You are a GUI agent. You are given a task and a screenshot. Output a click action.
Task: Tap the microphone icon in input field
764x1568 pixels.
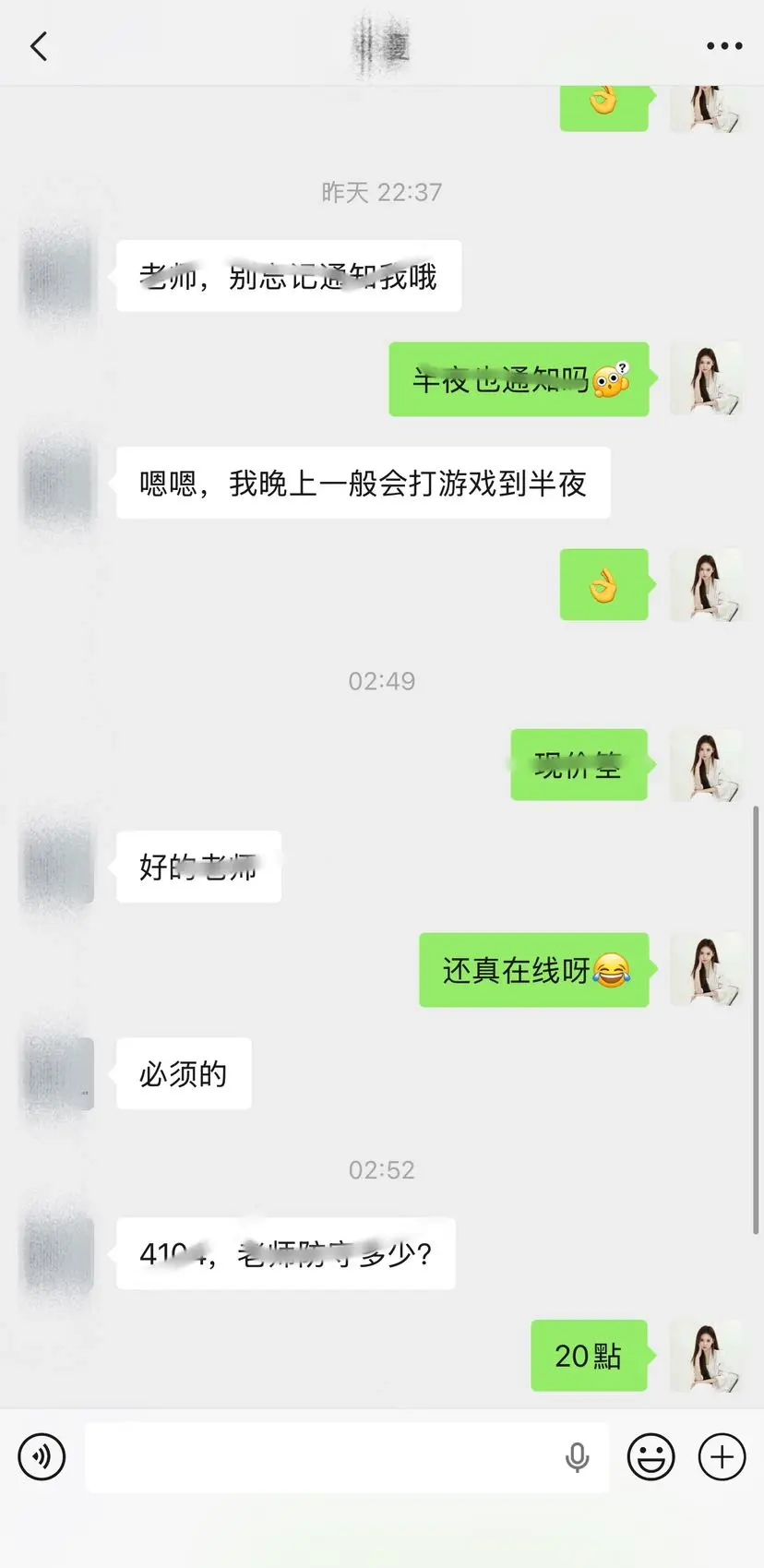tap(578, 1457)
